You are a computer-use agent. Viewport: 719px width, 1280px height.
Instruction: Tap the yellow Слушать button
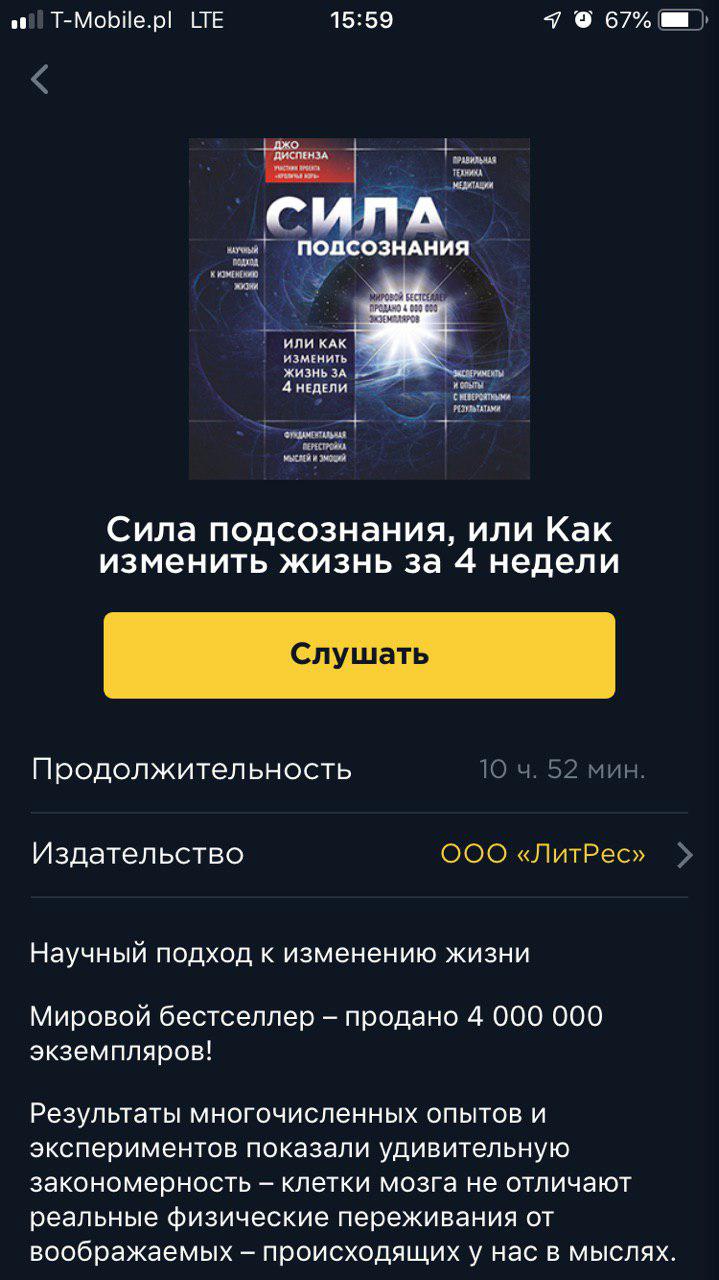pos(359,655)
